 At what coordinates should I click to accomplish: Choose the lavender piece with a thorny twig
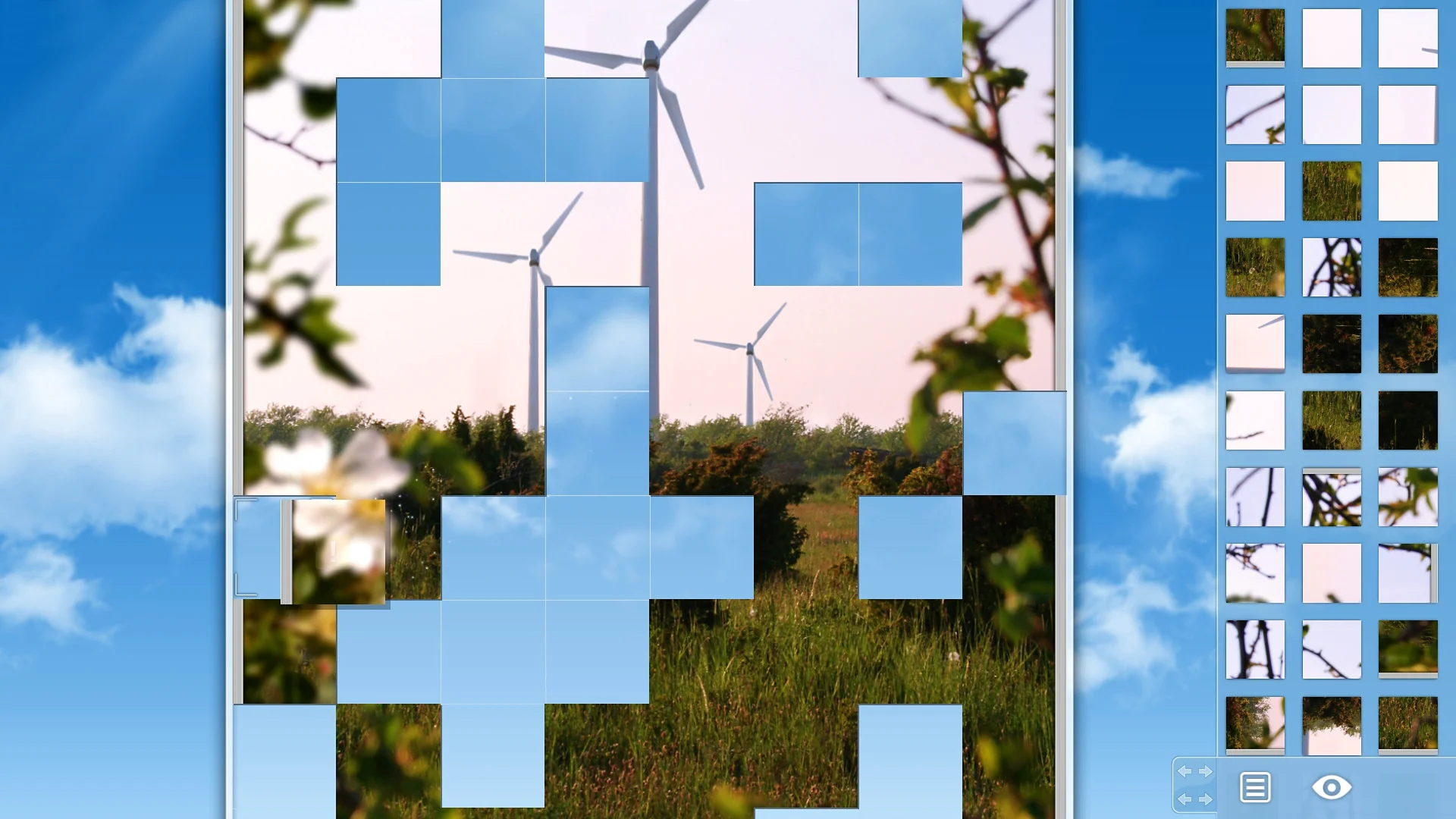[x=1332, y=649]
